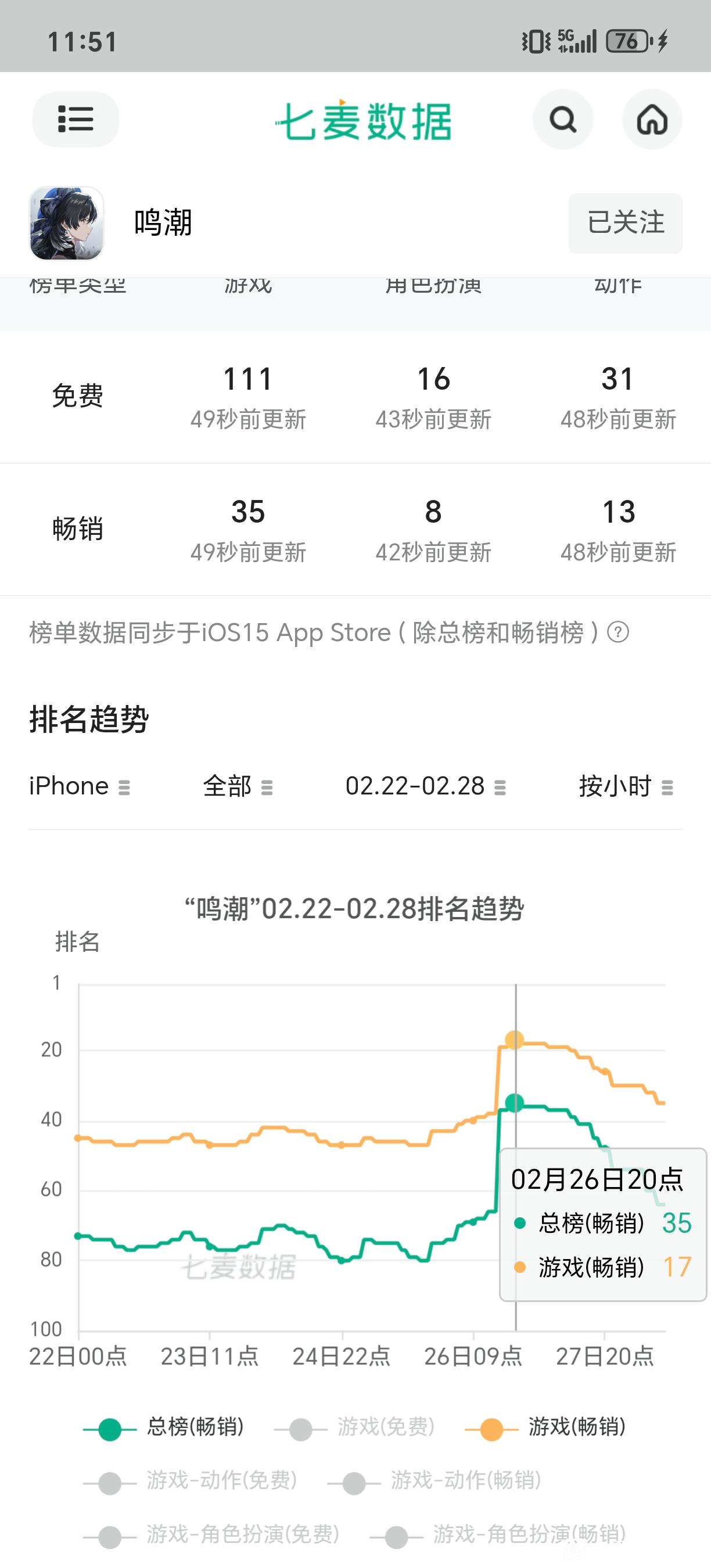Open the search icon
711x1568 pixels.
pyautogui.click(x=563, y=119)
